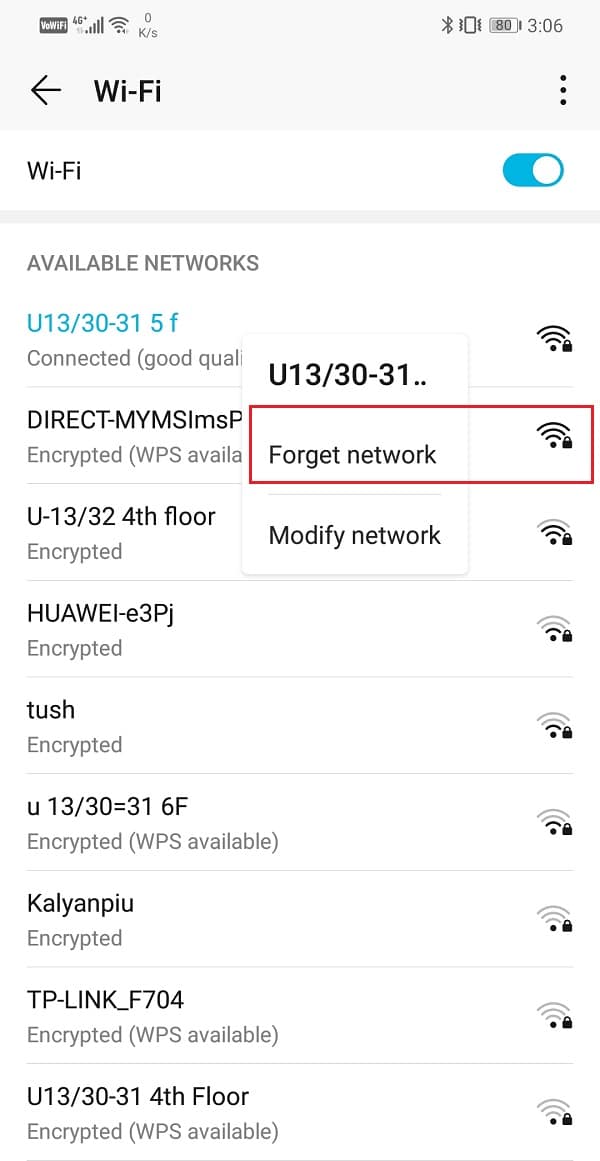The height and width of the screenshot is (1161, 600).
Task: Open the three-dot overflow menu
Action: (x=563, y=91)
